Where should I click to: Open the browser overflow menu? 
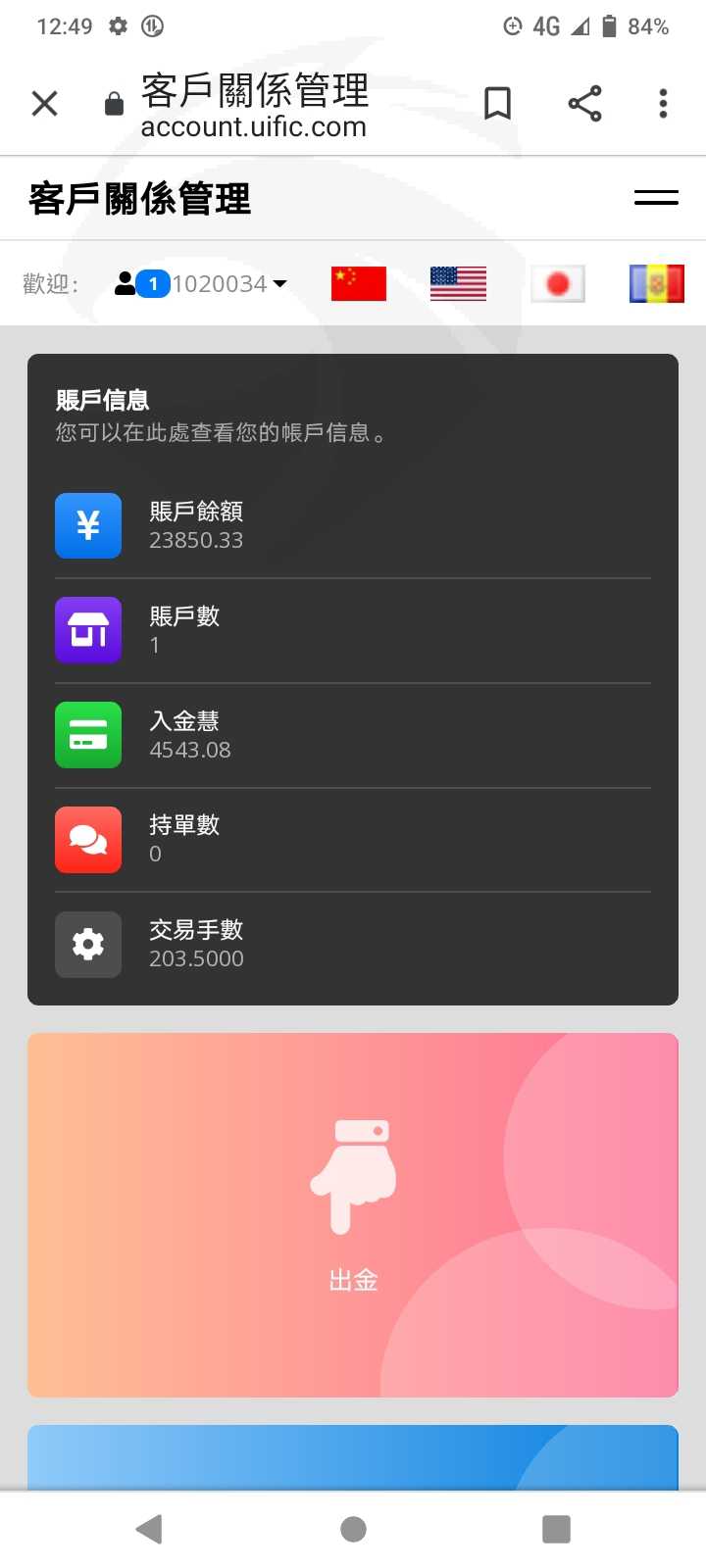click(x=663, y=103)
